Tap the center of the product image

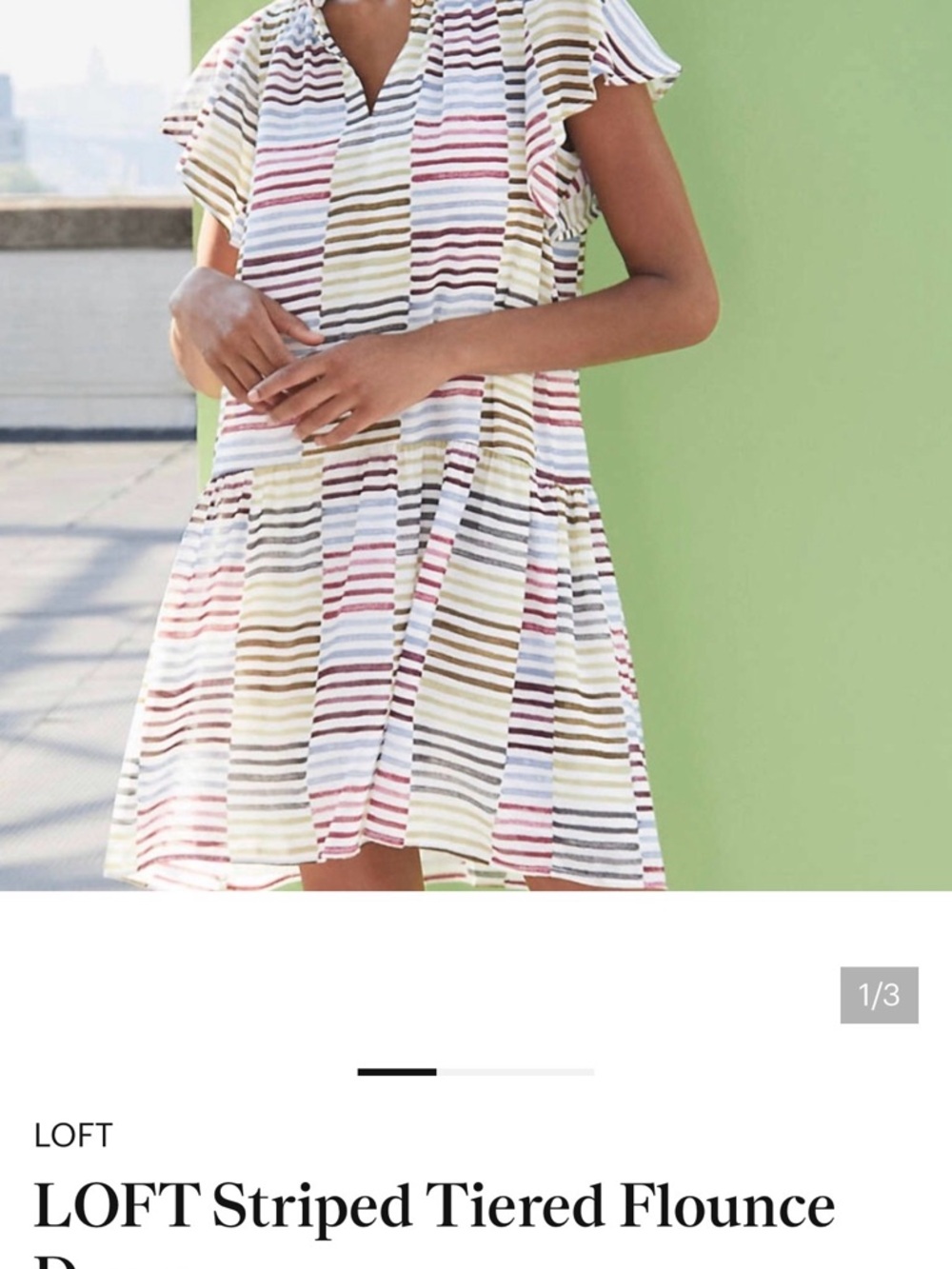[x=476, y=447]
